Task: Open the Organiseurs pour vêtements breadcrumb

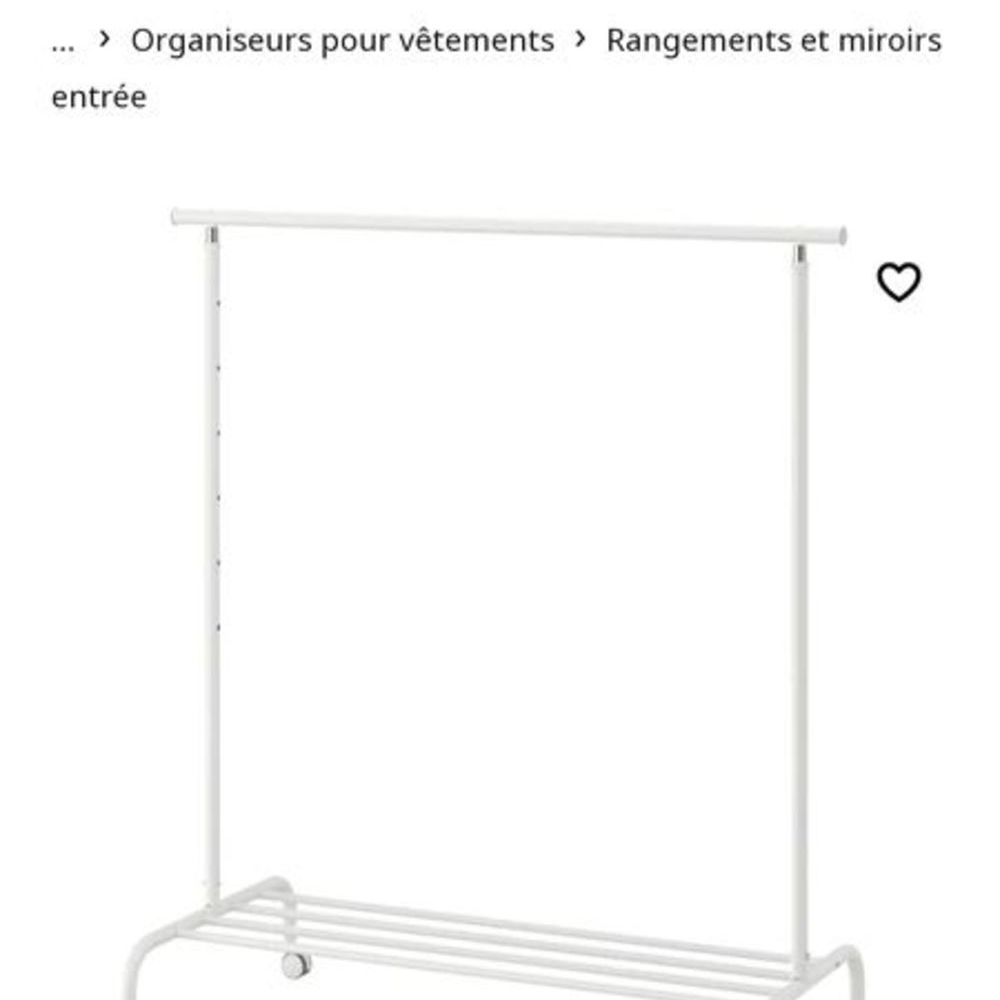Action: click(x=342, y=41)
